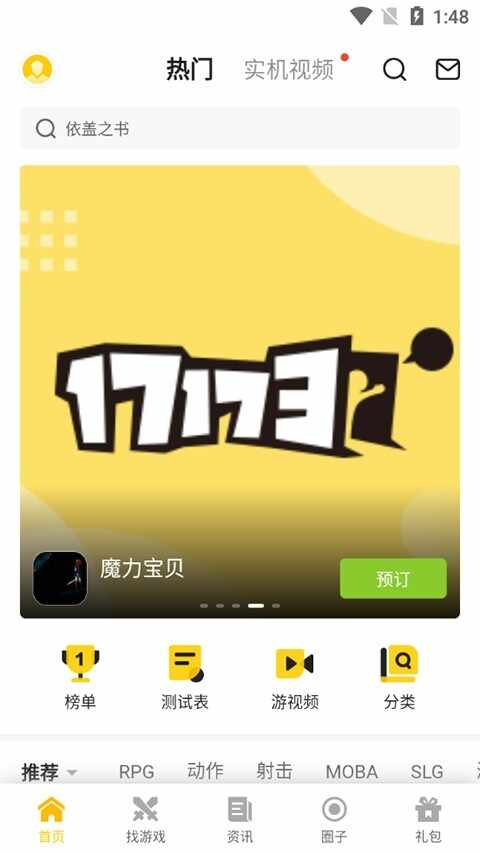Select the RPG category tab
Image resolution: width=480 pixels, height=853 pixels.
(137, 771)
